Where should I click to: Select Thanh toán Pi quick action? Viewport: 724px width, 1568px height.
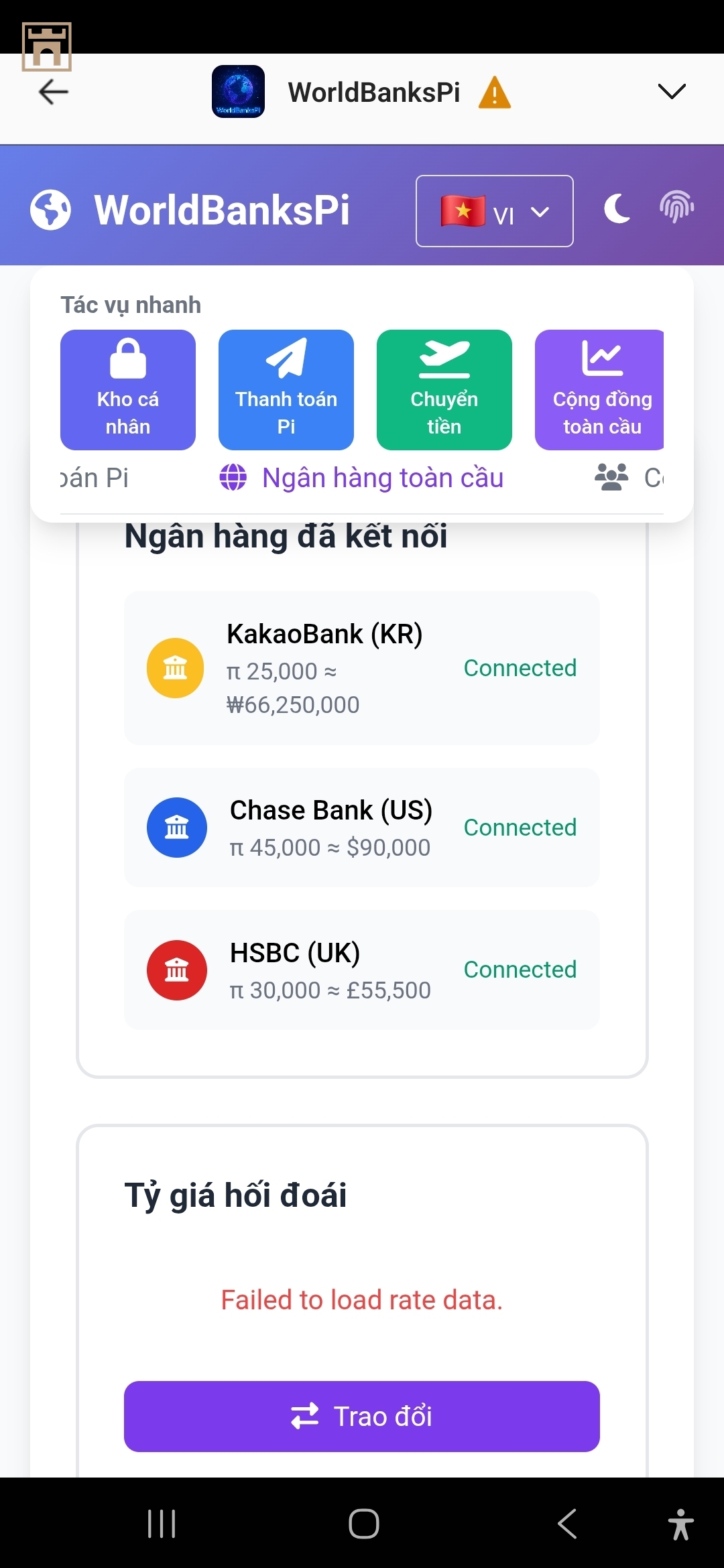coord(286,390)
